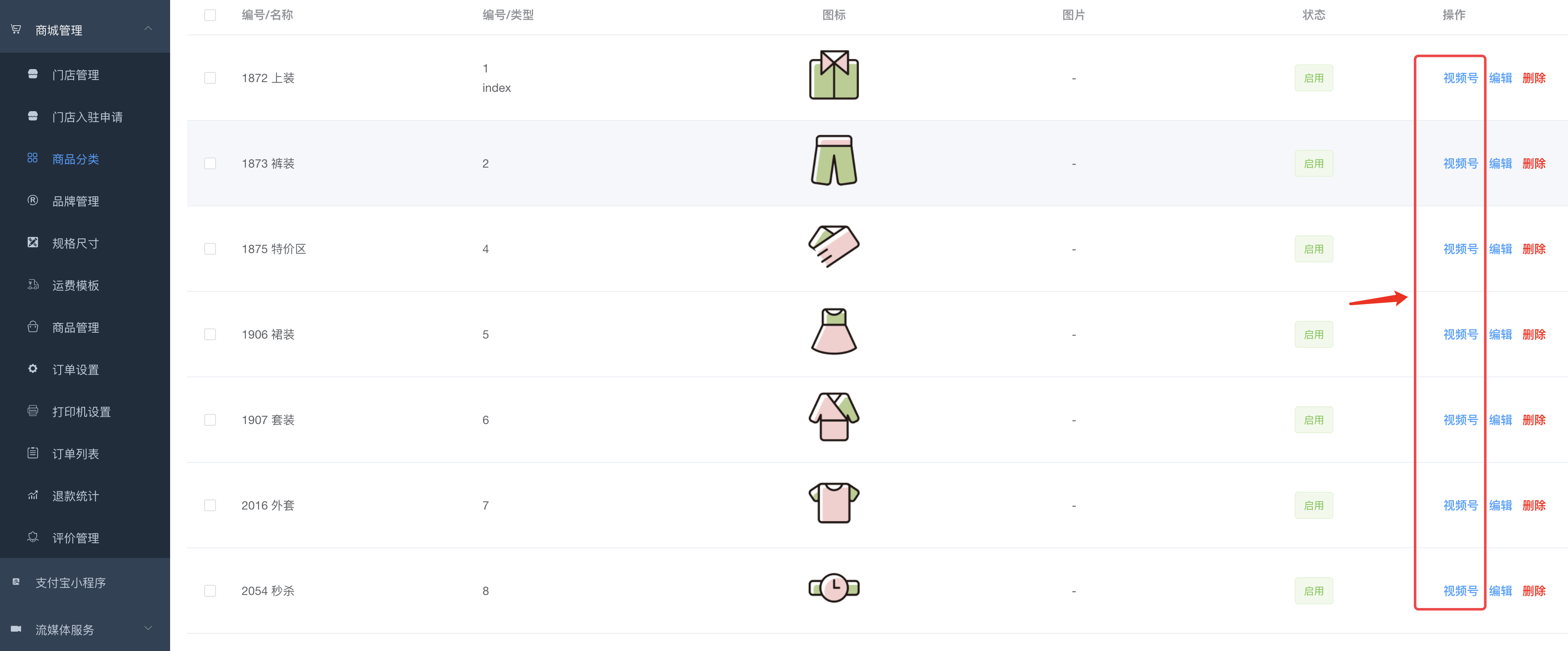Screen dimensions: 1568x651
Task: Delete the 2054 秒杀 category
Action: [1533, 591]
